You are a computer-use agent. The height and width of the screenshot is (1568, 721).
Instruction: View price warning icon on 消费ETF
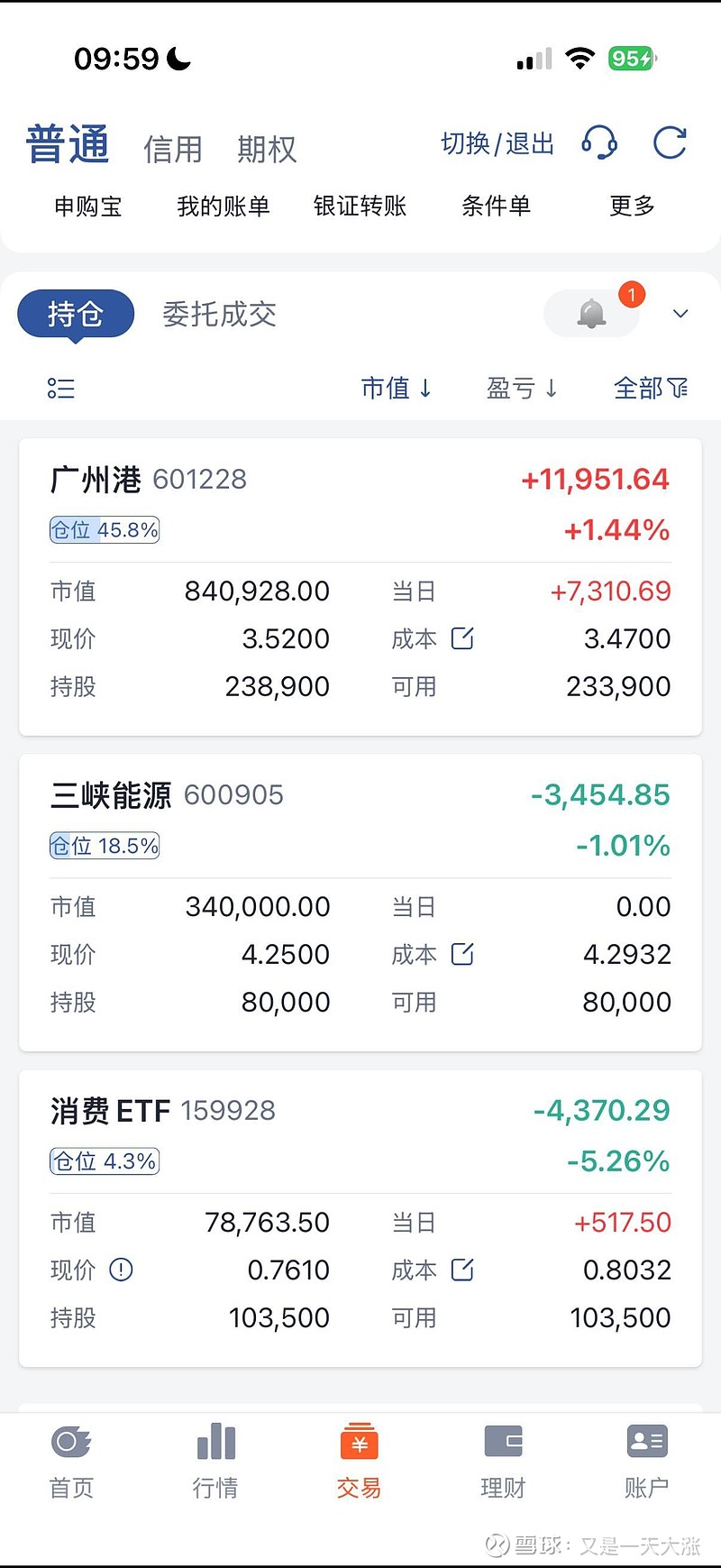click(x=121, y=1270)
